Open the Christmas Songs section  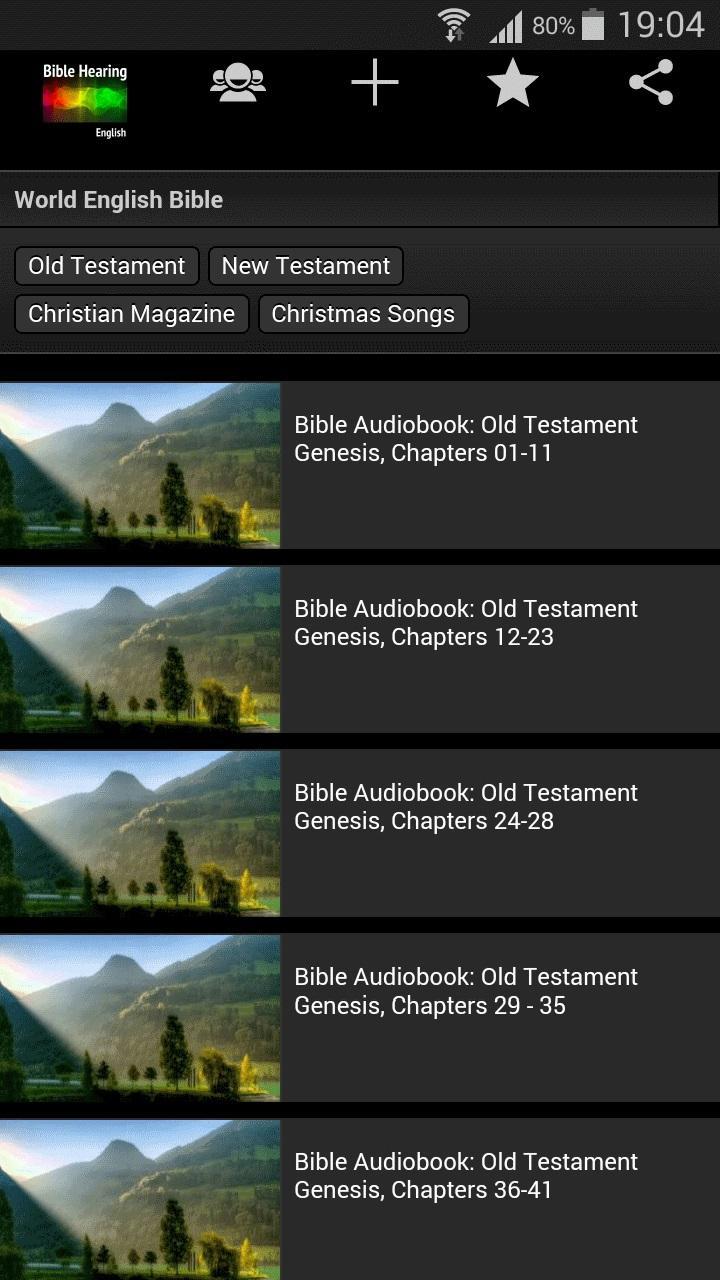(364, 313)
